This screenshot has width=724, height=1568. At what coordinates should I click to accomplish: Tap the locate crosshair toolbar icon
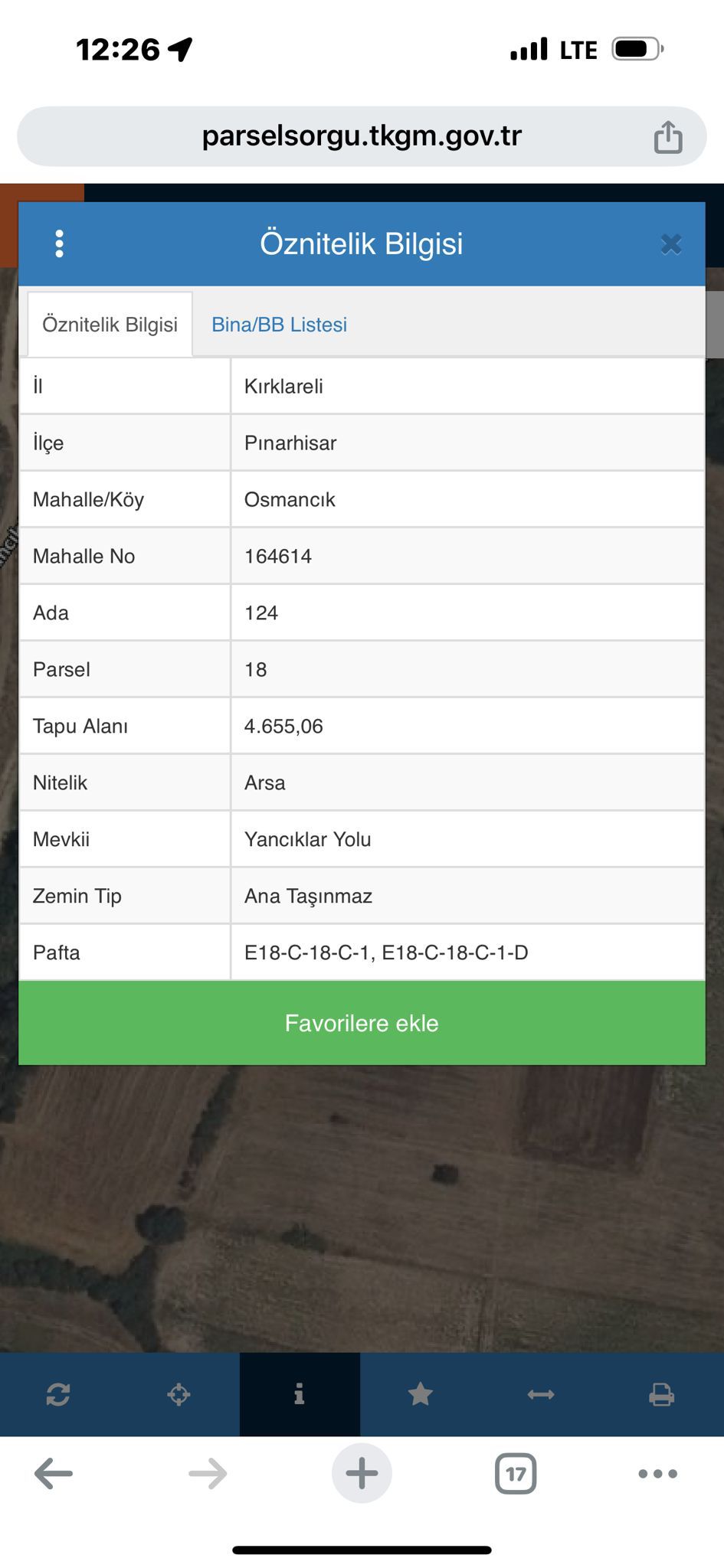179,1394
